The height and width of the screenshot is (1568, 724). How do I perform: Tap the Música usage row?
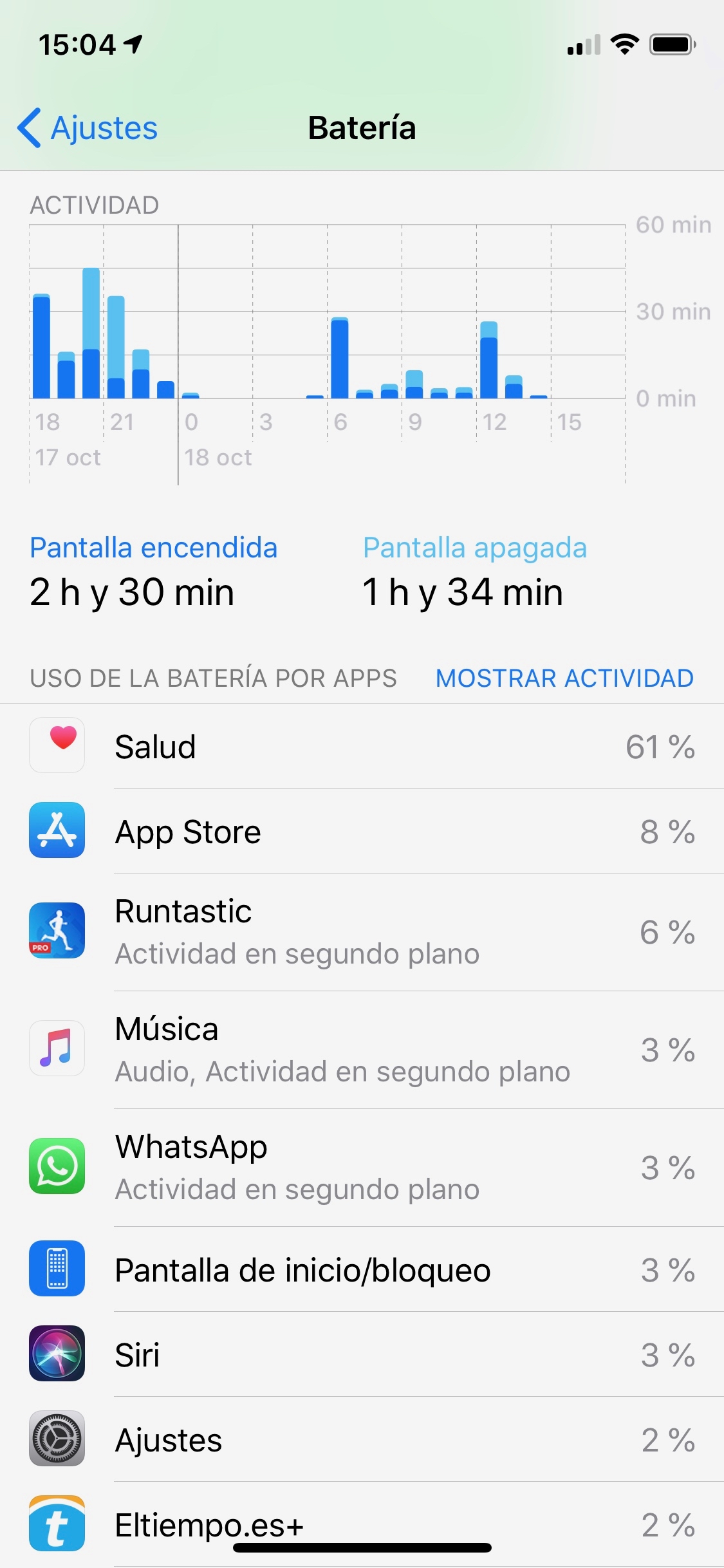pos(362,1049)
